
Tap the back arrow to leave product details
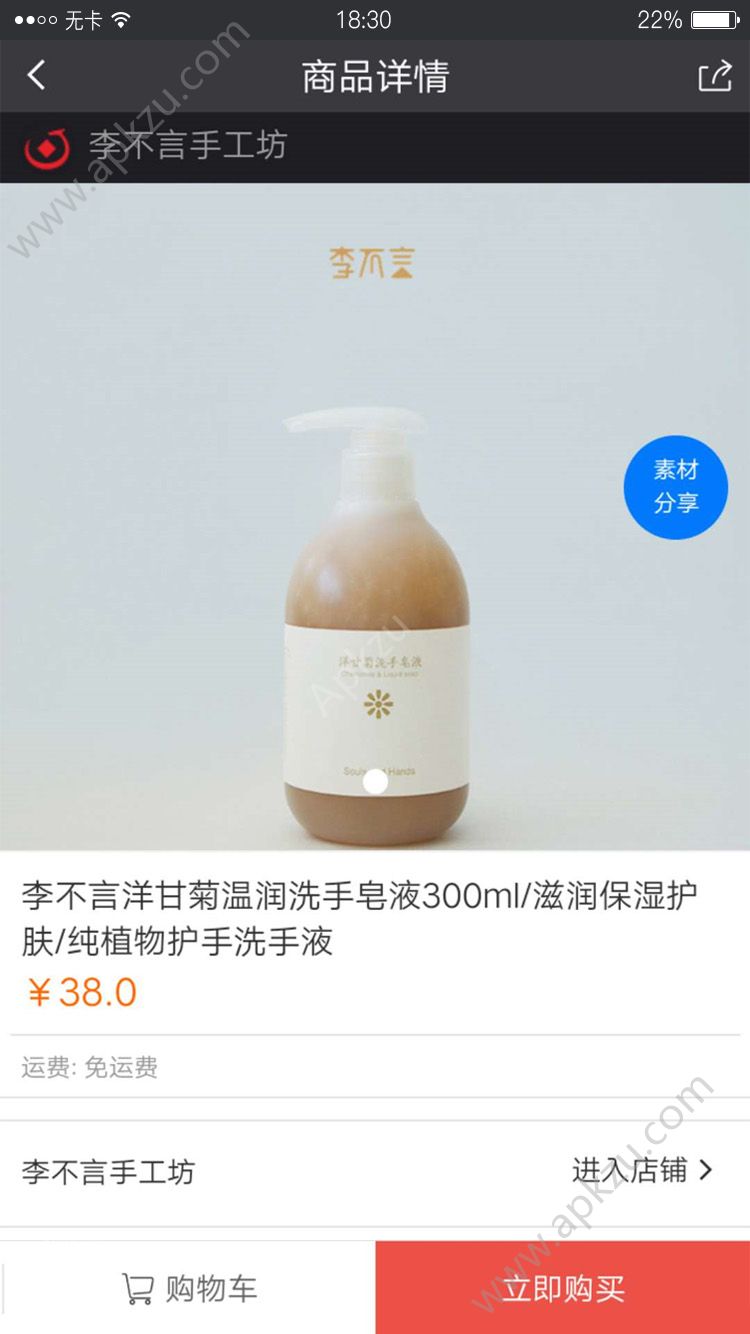[x=36, y=75]
